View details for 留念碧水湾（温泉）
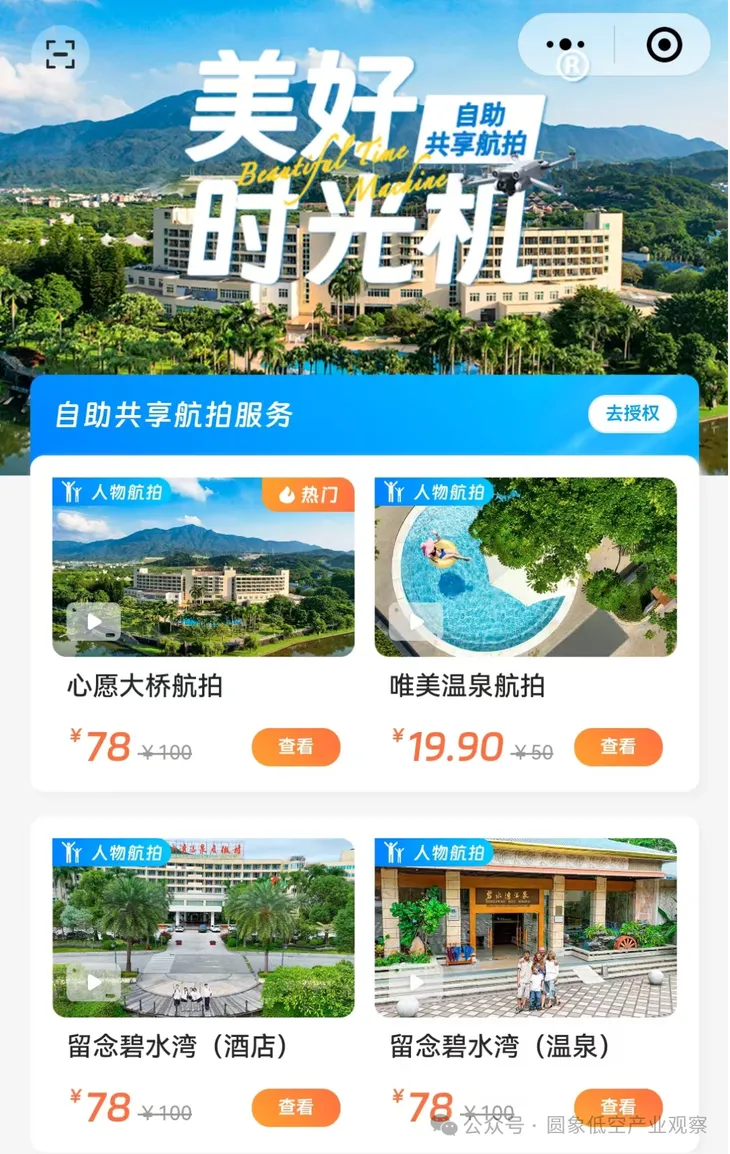730x1154 pixels. coord(618,1103)
